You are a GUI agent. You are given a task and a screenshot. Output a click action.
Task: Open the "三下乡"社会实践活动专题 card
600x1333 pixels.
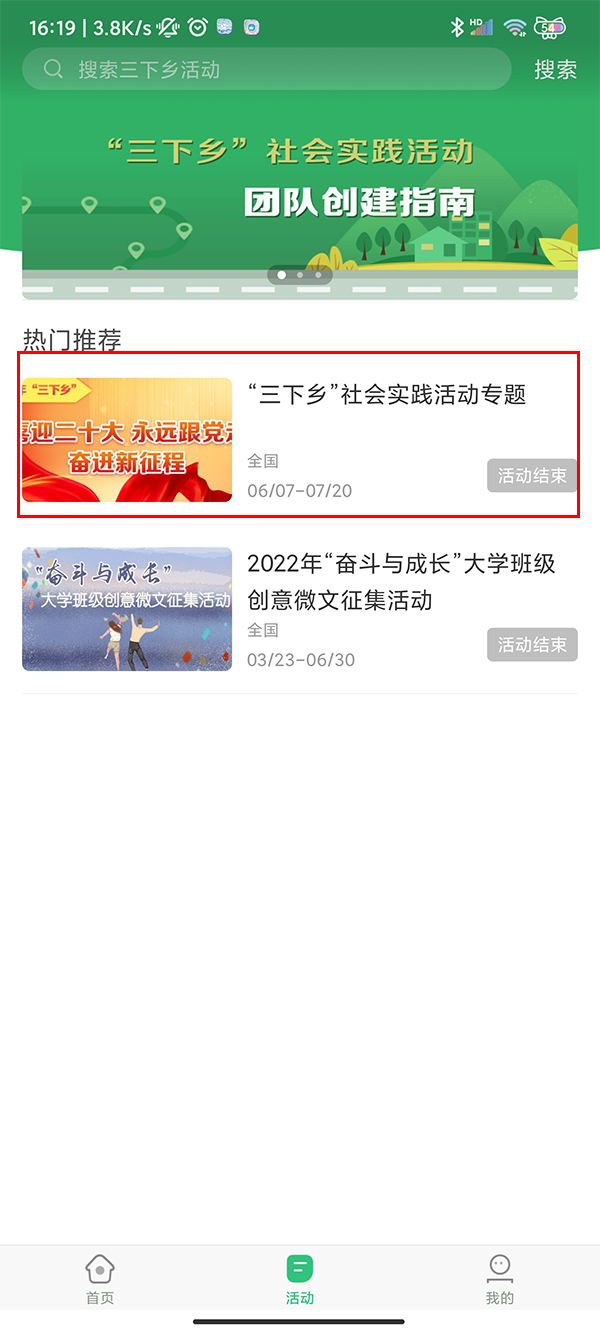pos(299,436)
